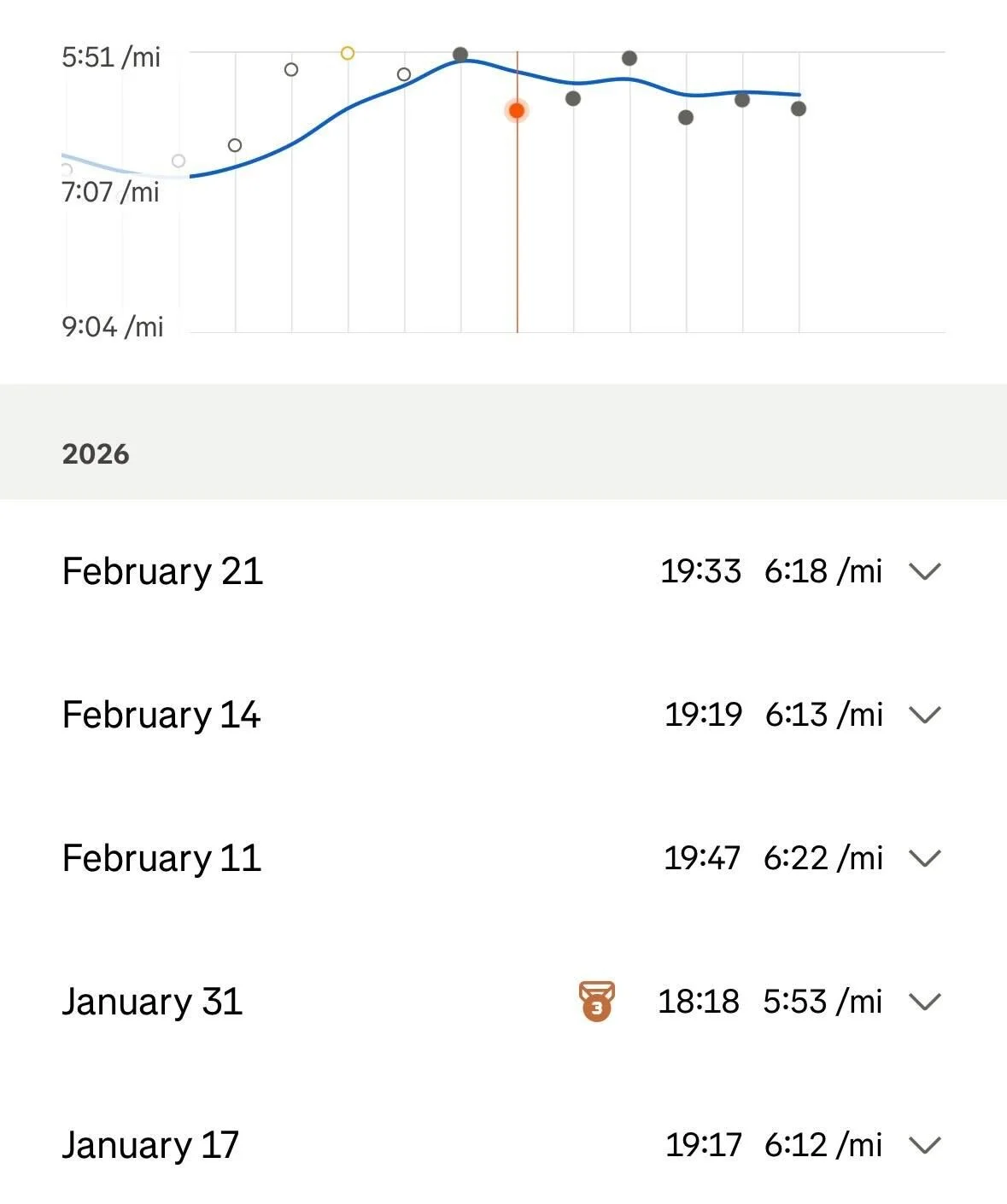Screen dimensions: 1007x1204
Task: Expand the February 21 effort details
Action: click(924, 571)
